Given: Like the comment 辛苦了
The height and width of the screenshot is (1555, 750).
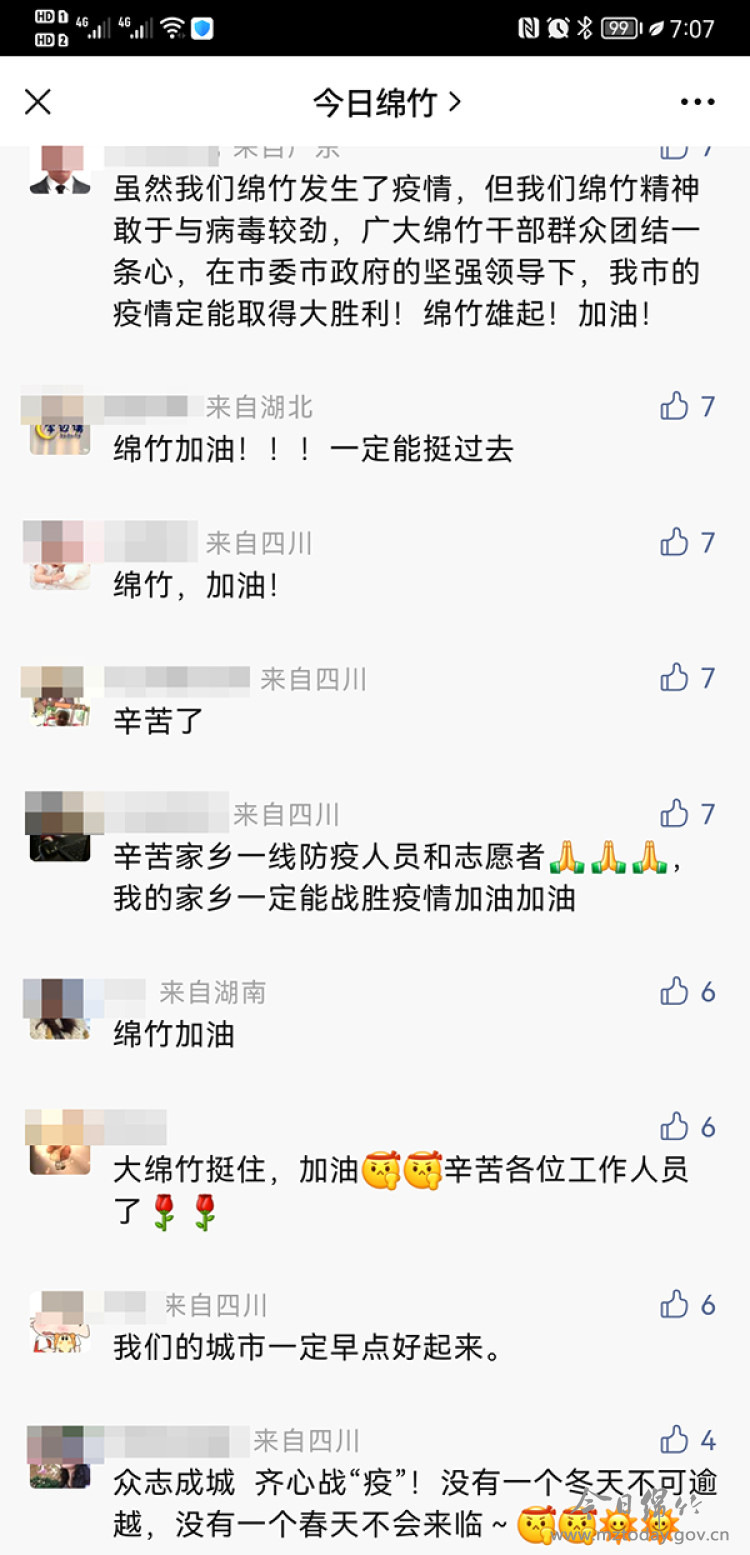Looking at the screenshot, I should pos(675,678).
